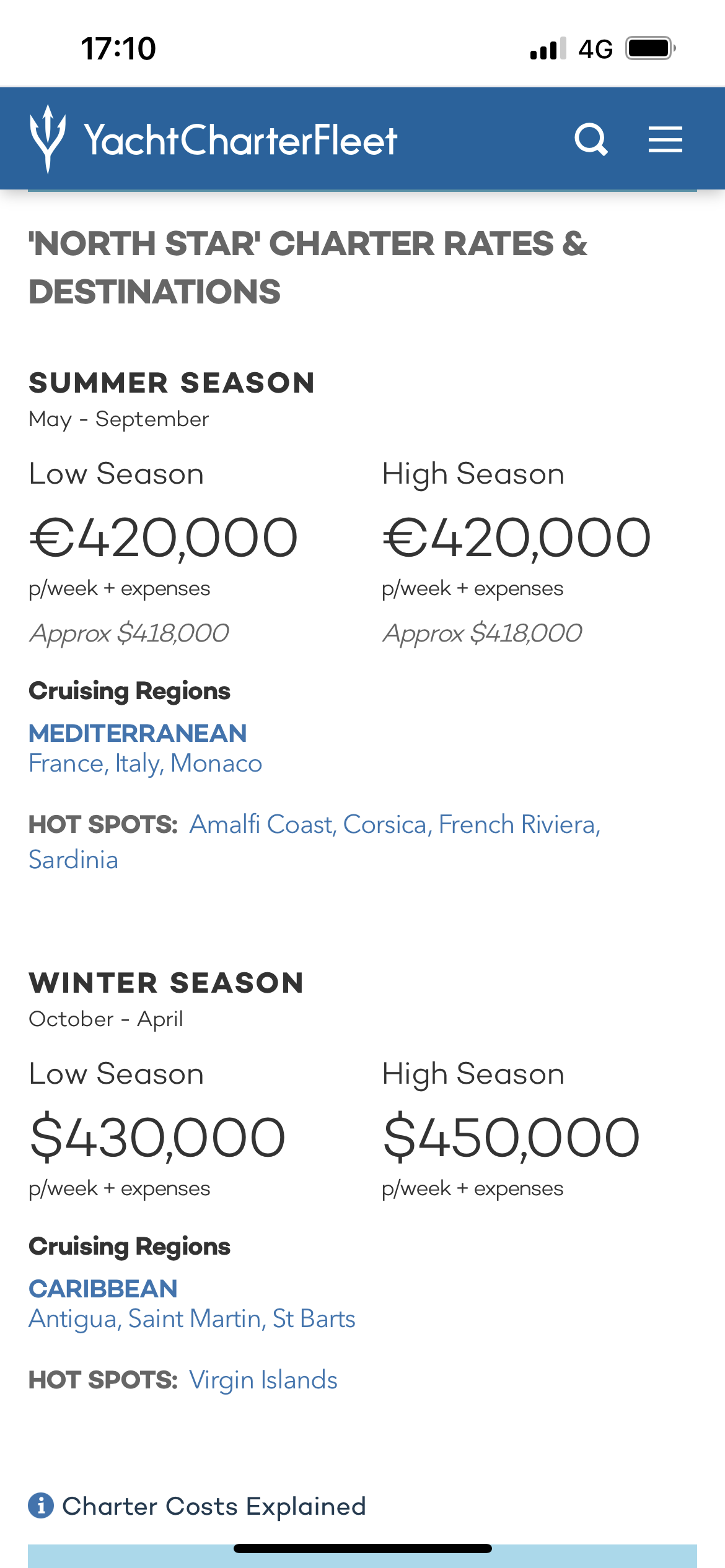View Monaco destination link

(216, 764)
